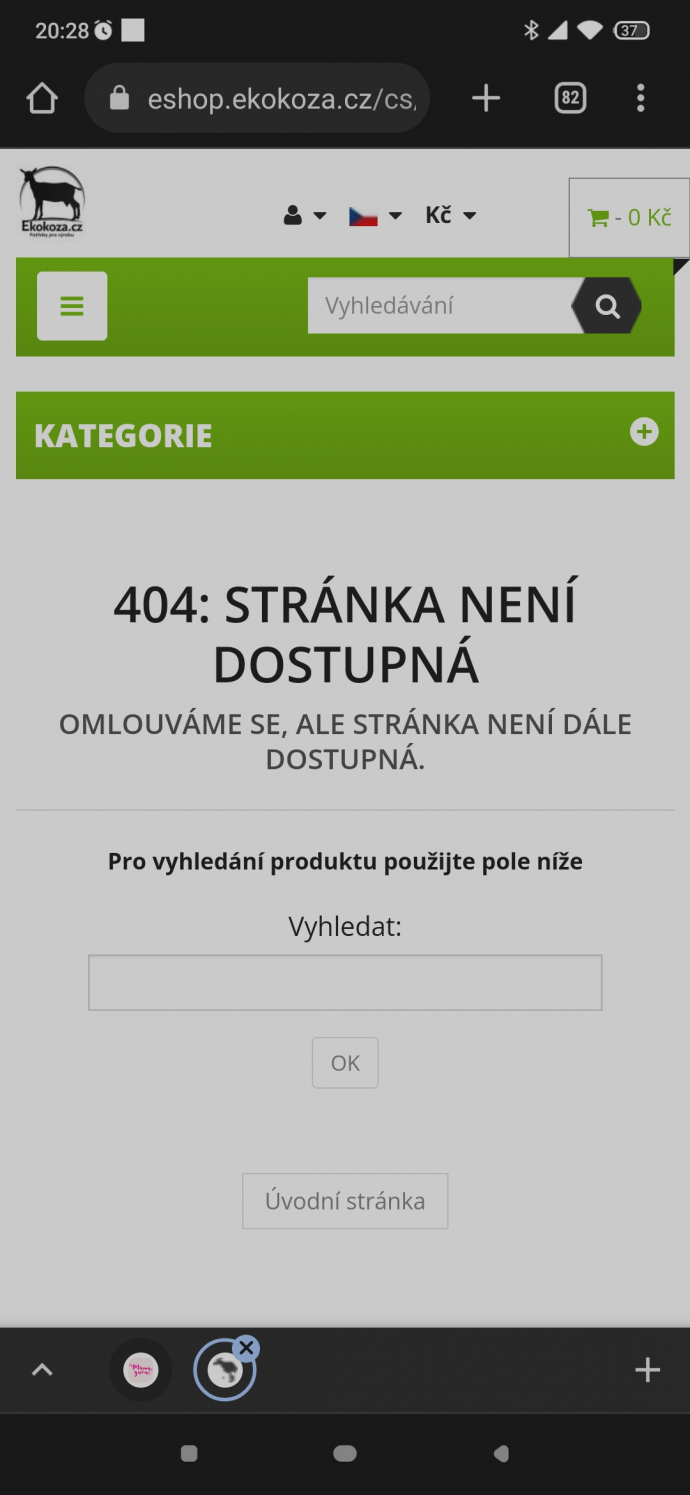Tap the Vyhledat text field
The image size is (690, 1495).
click(x=345, y=983)
